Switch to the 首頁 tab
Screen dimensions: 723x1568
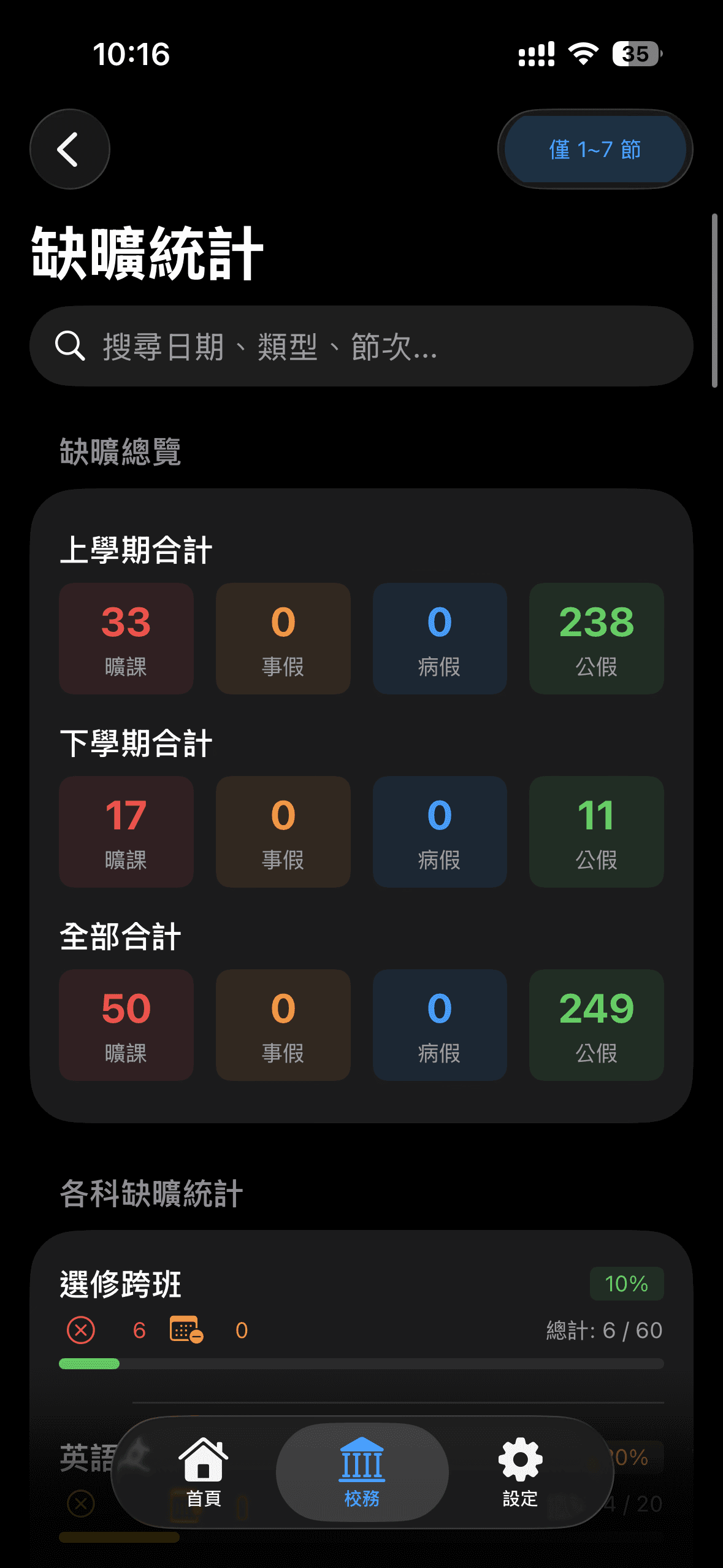pos(202,1470)
